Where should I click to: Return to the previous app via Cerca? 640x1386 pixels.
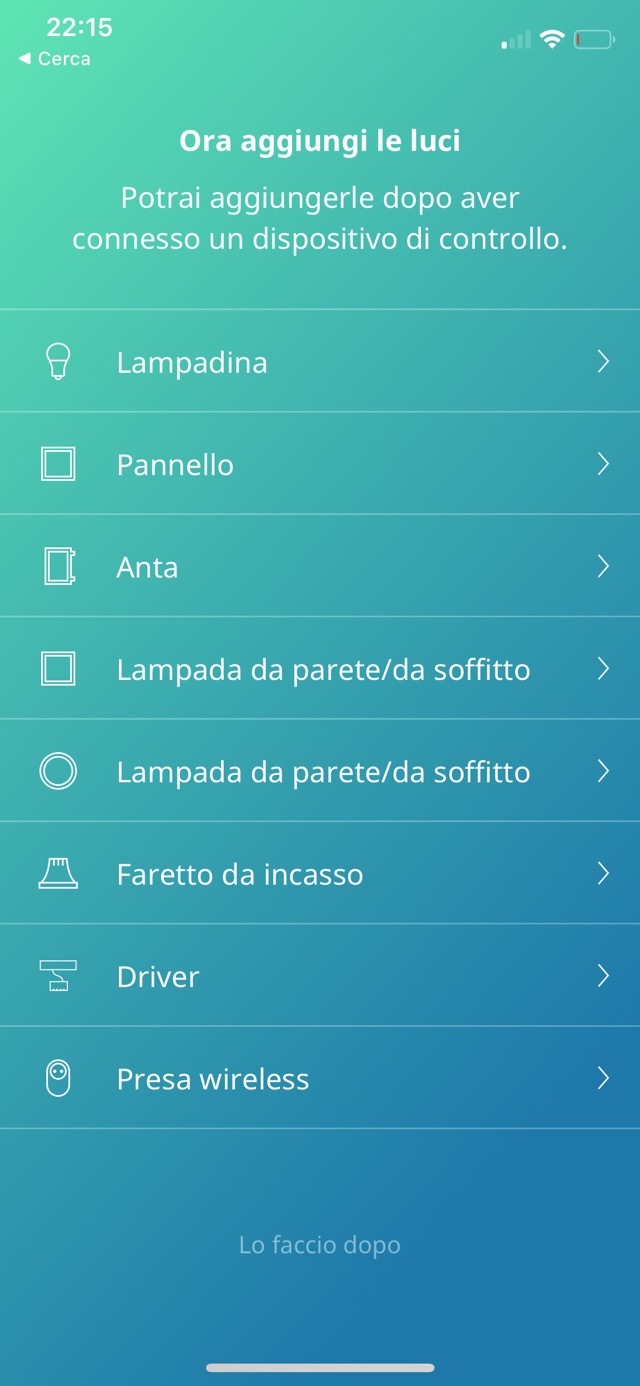click(x=55, y=59)
